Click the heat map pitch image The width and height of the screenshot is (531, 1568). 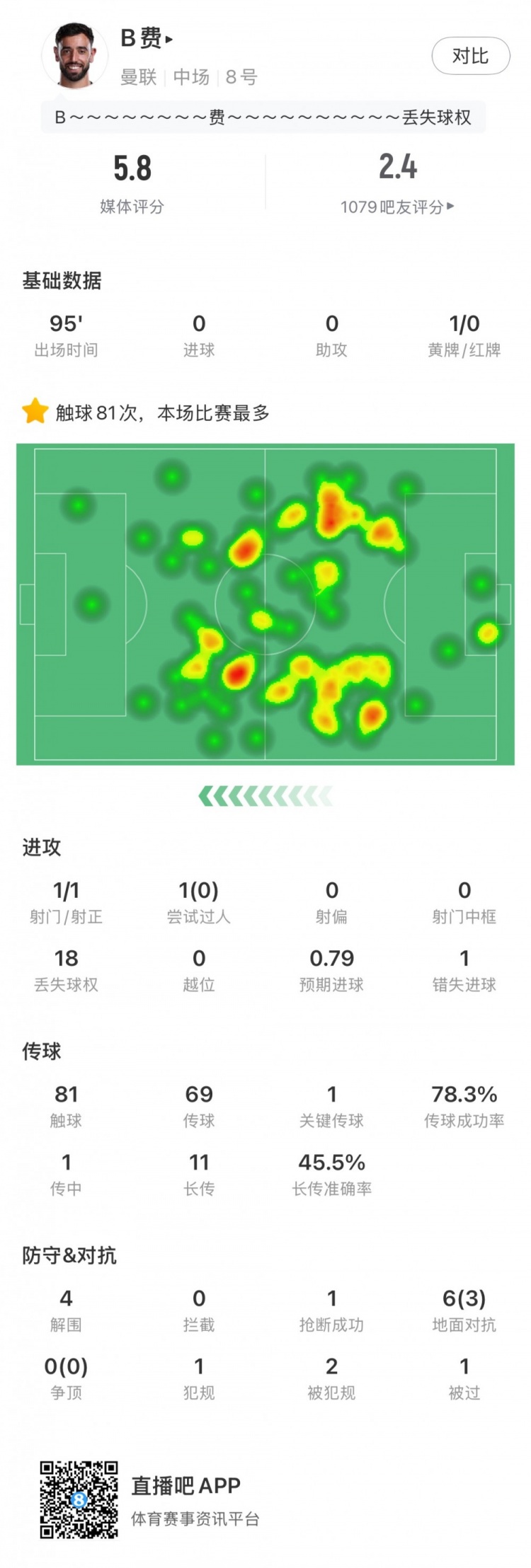[x=265, y=601]
